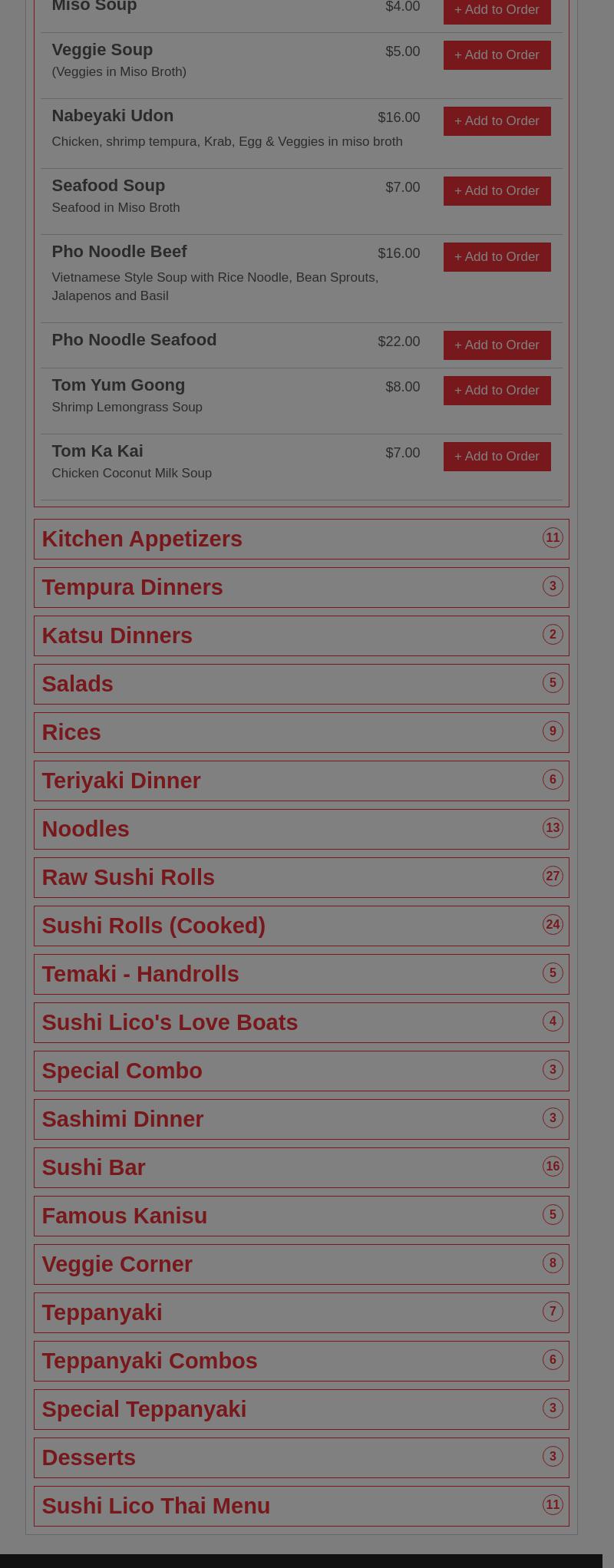Add Tom Ka Kai to order

[497, 457]
